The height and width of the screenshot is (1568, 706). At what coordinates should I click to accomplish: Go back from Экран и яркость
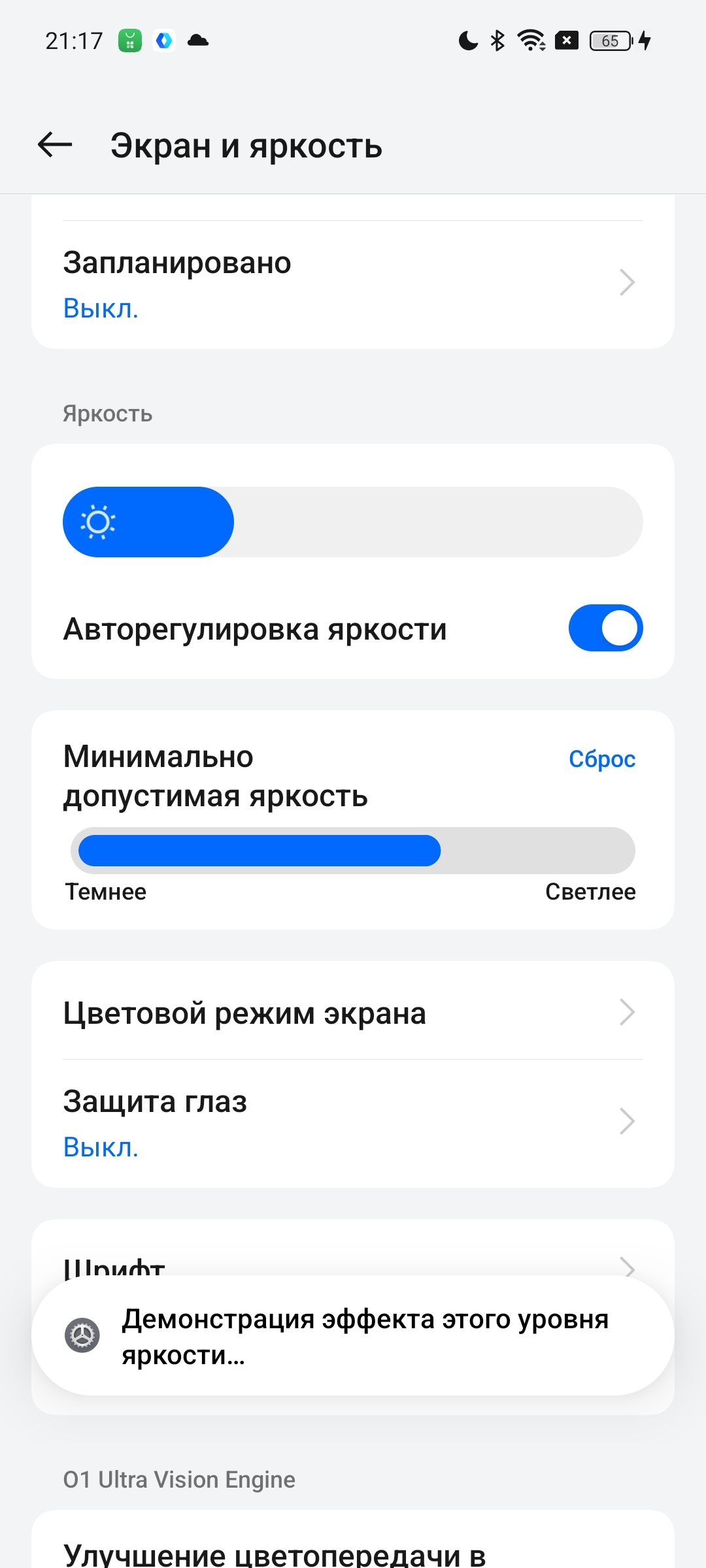click(55, 145)
